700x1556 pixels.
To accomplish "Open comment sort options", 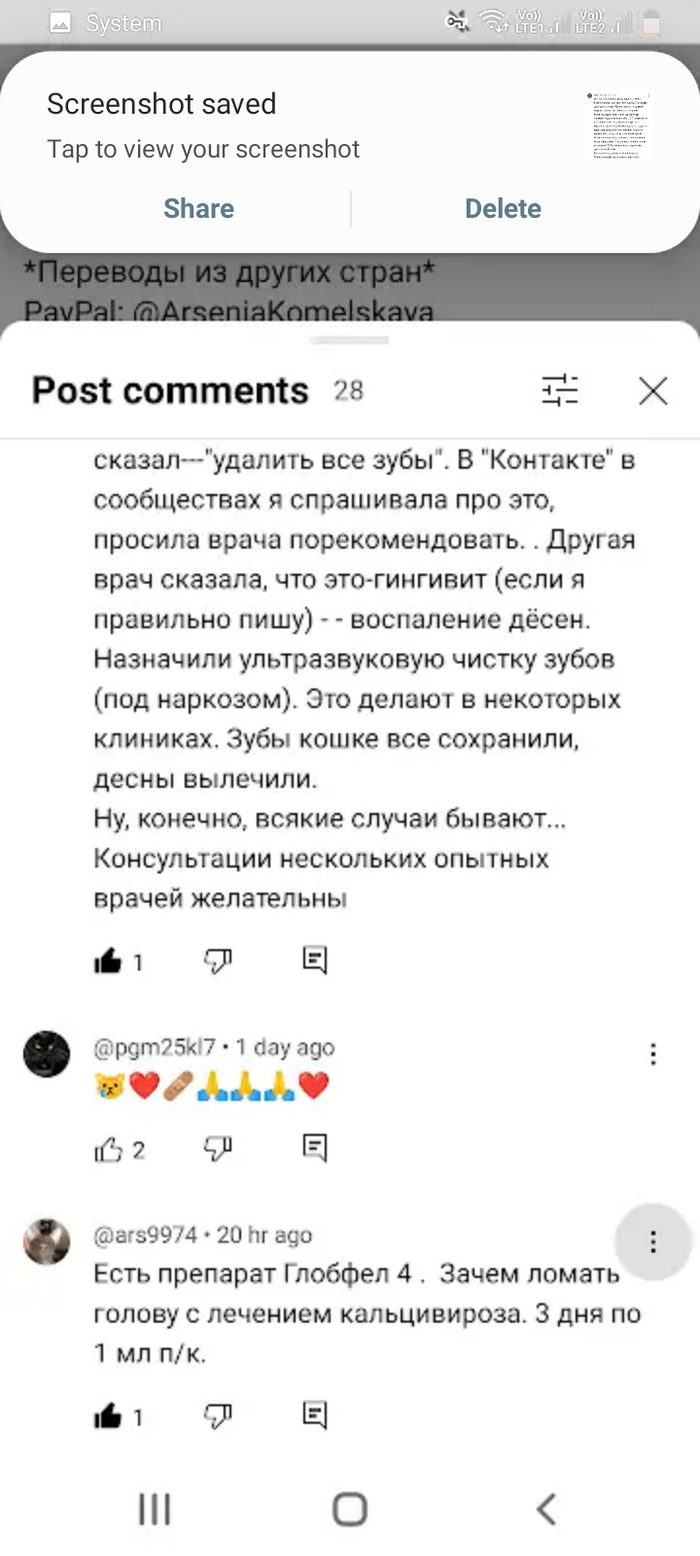I will point(560,390).
